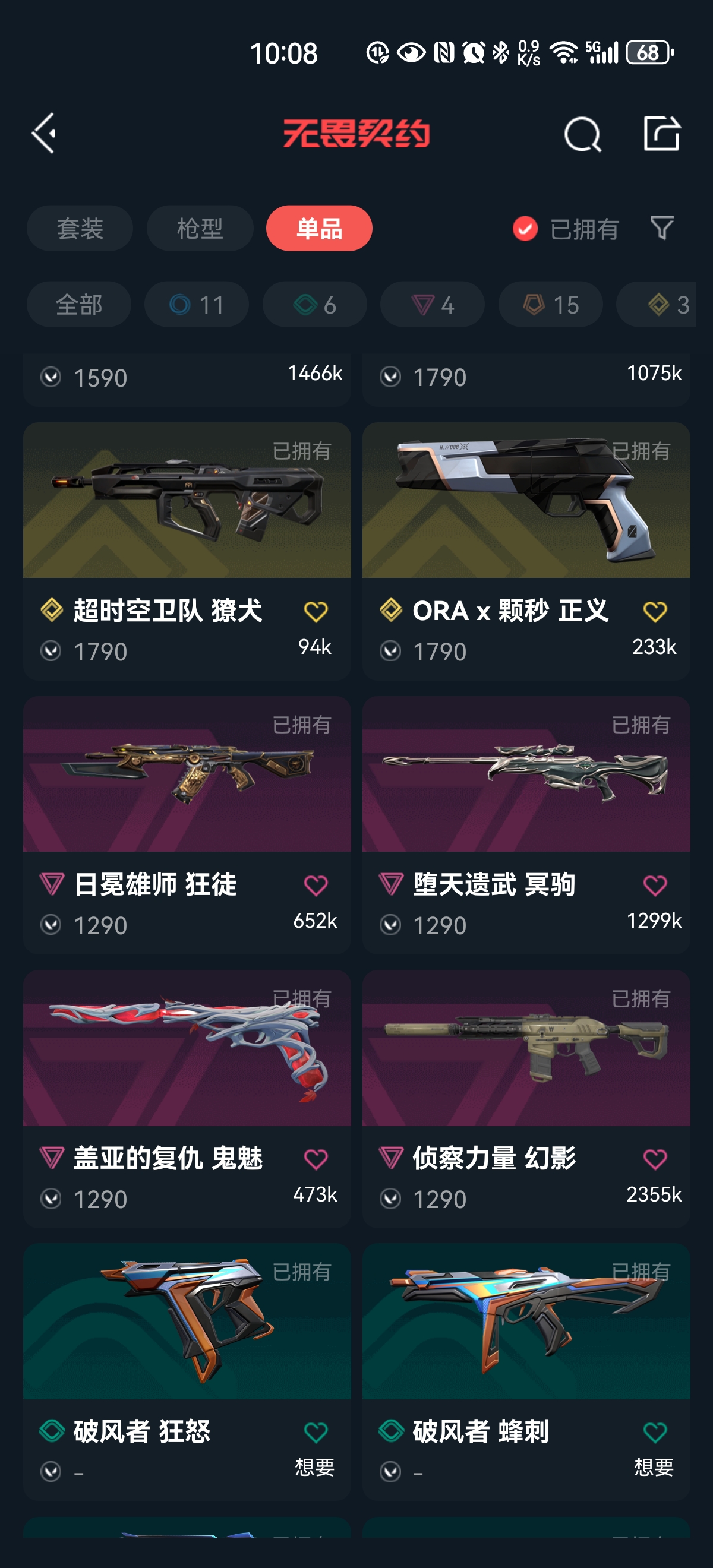Tap the share icon
Screen dimensions: 713x1568
[x=662, y=133]
